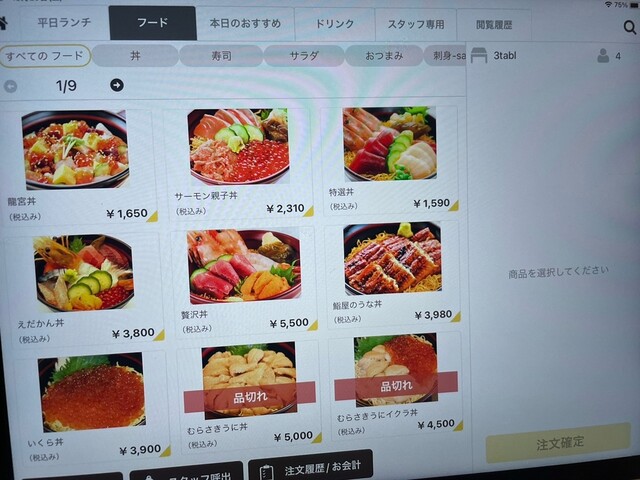
Task: Open the 閲覧履歴 tab
Action: 490,25
